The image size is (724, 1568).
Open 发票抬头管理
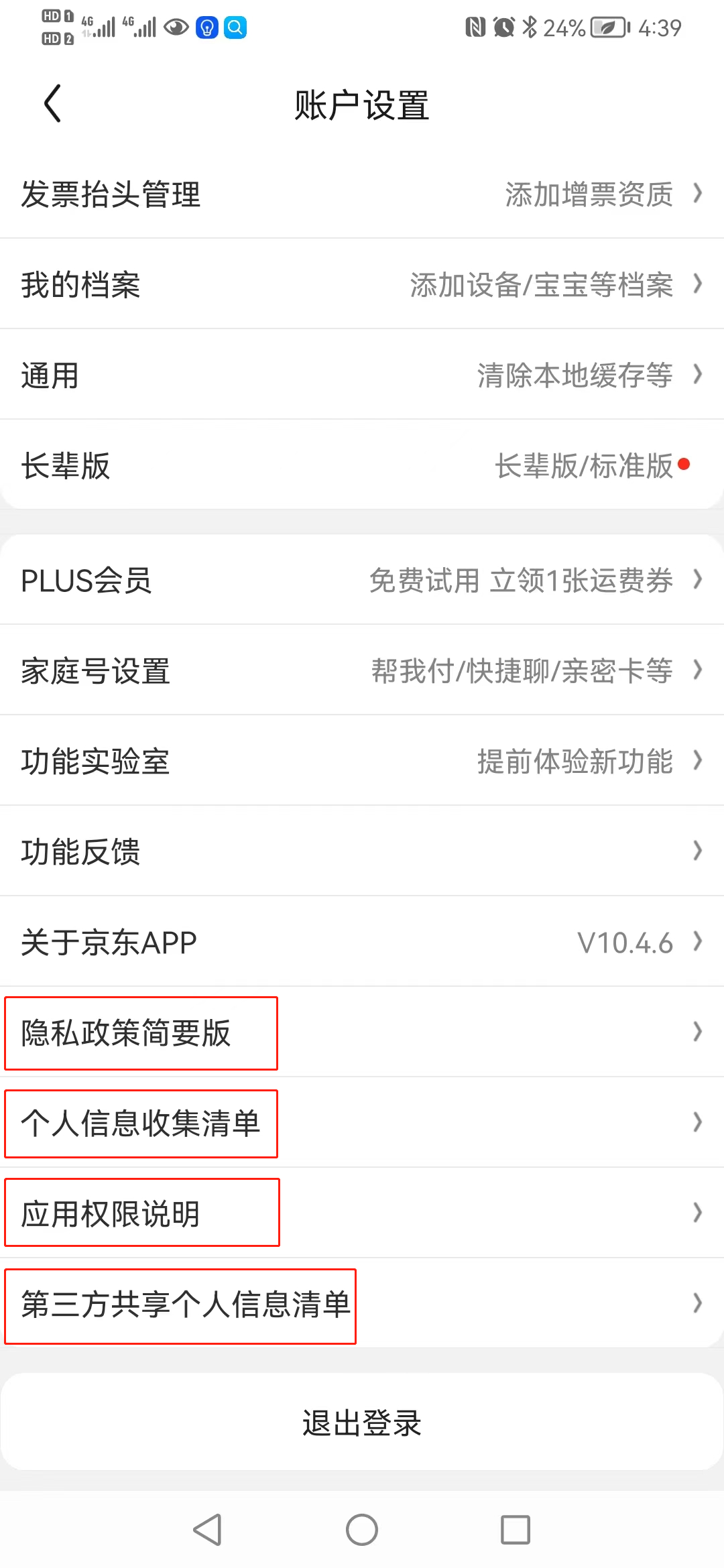point(362,194)
